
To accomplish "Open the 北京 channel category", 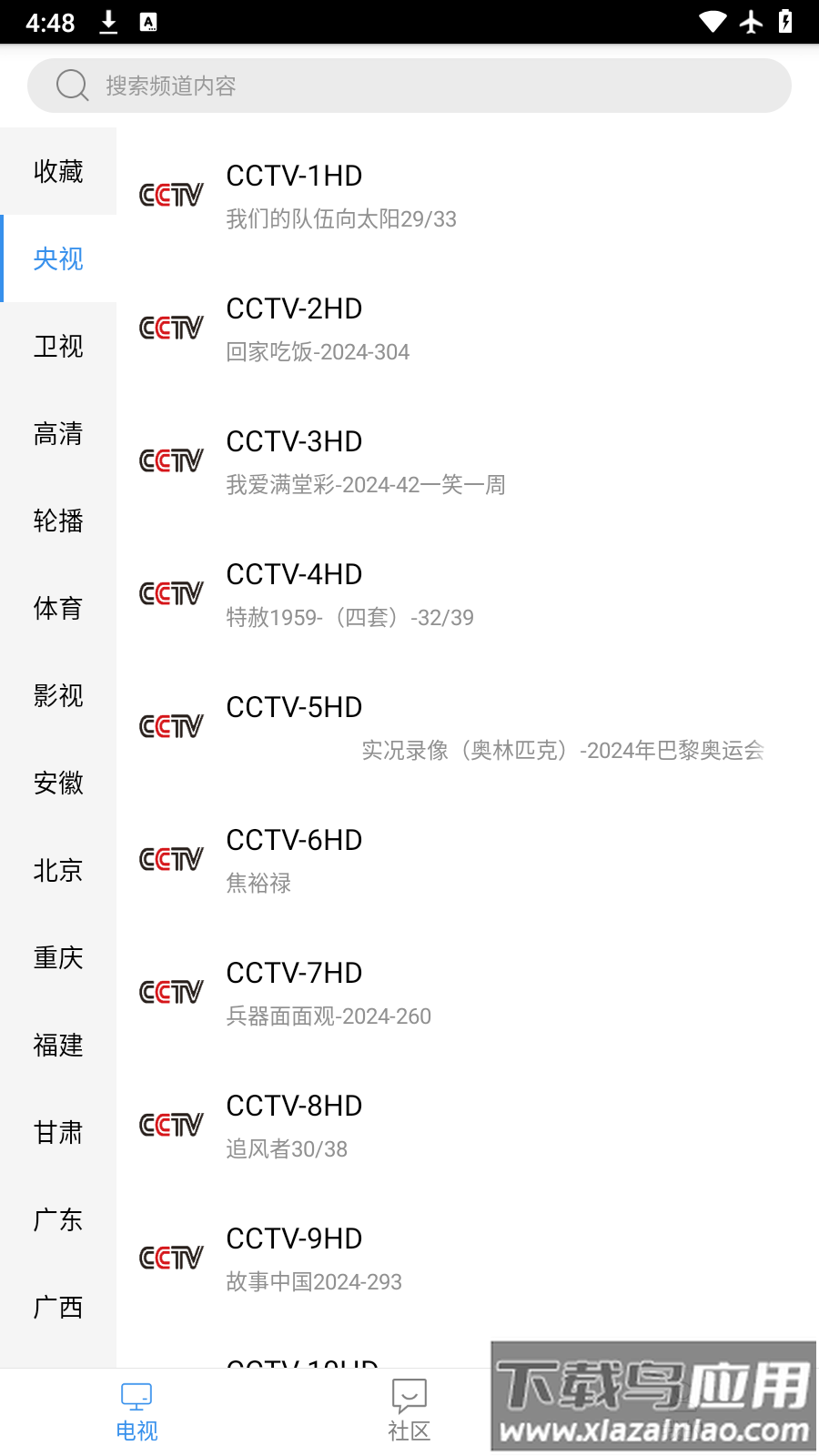I will [57, 871].
